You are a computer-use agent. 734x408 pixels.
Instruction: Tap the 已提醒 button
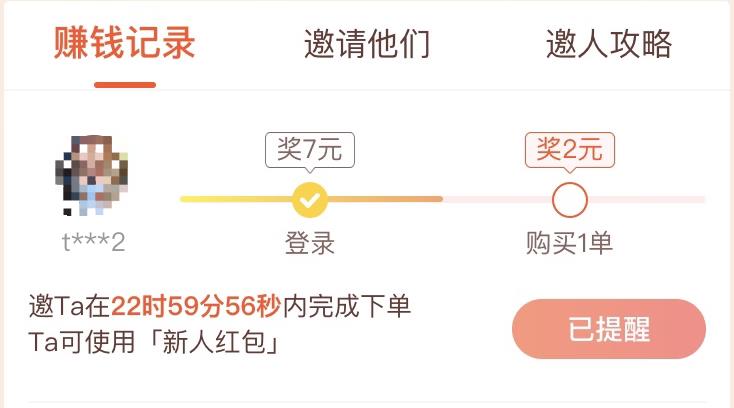click(x=608, y=329)
